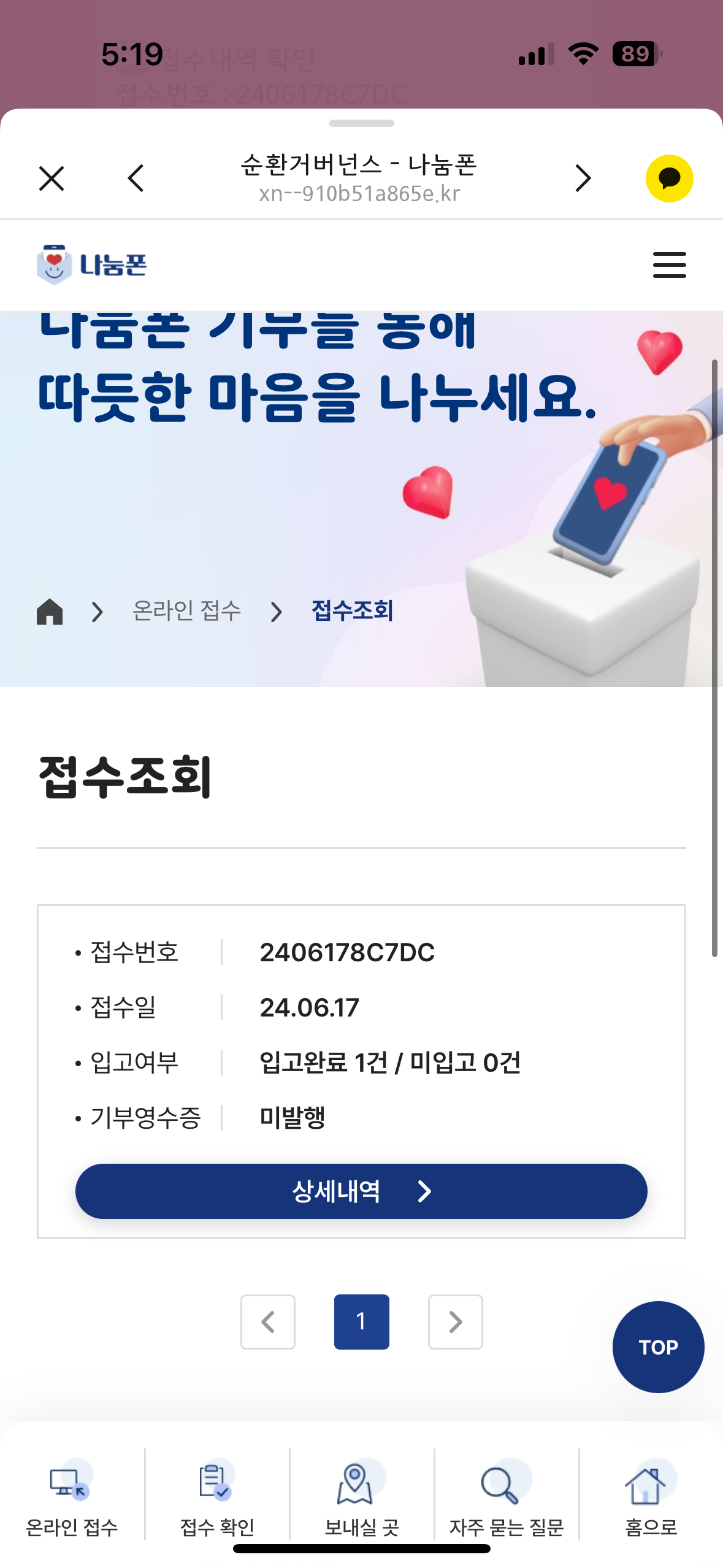The height and width of the screenshot is (1568, 723).
Task: Open 상세내역 for receipt 2406178C7DC
Action: 361,1191
